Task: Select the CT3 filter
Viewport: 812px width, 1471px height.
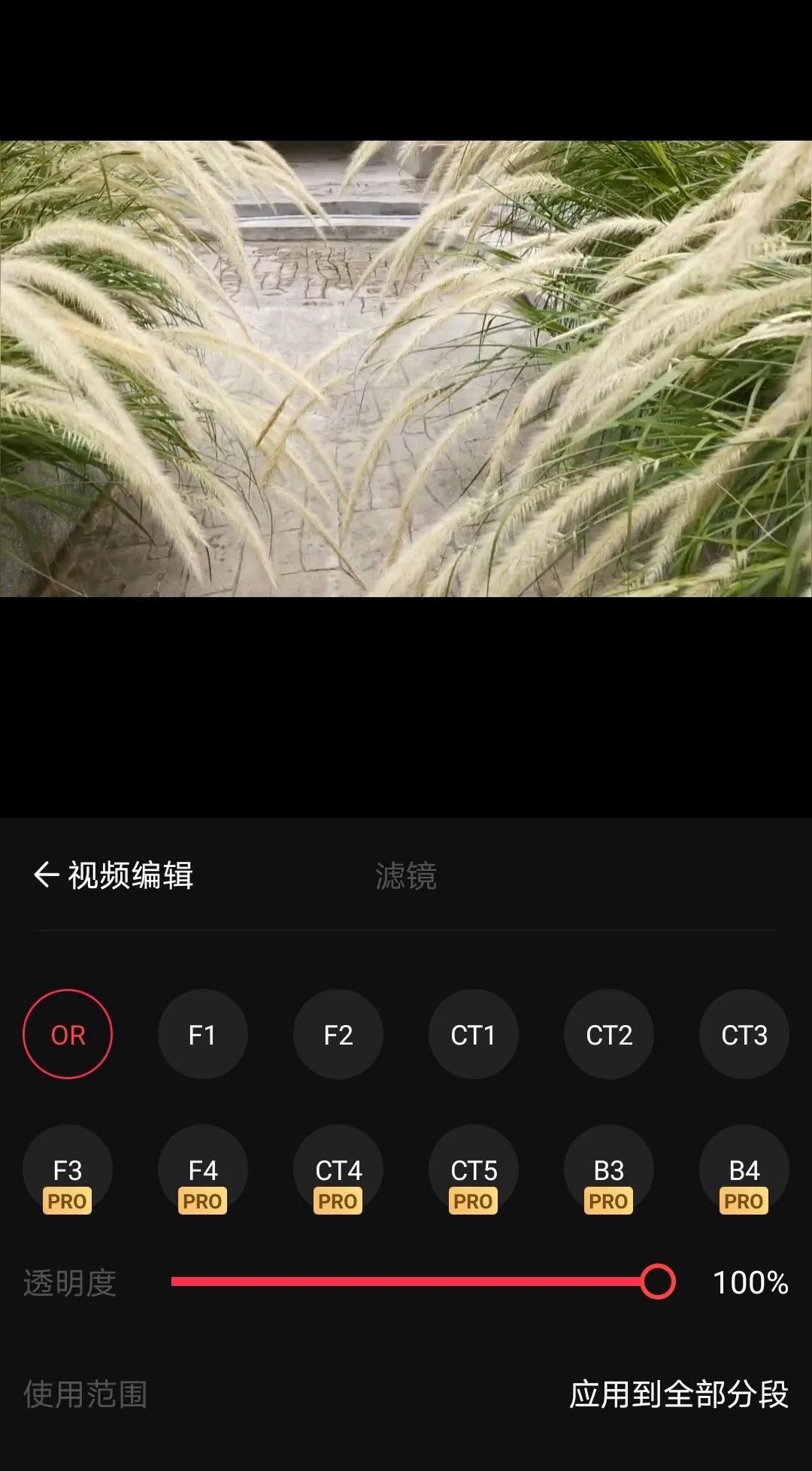Action: (744, 1035)
